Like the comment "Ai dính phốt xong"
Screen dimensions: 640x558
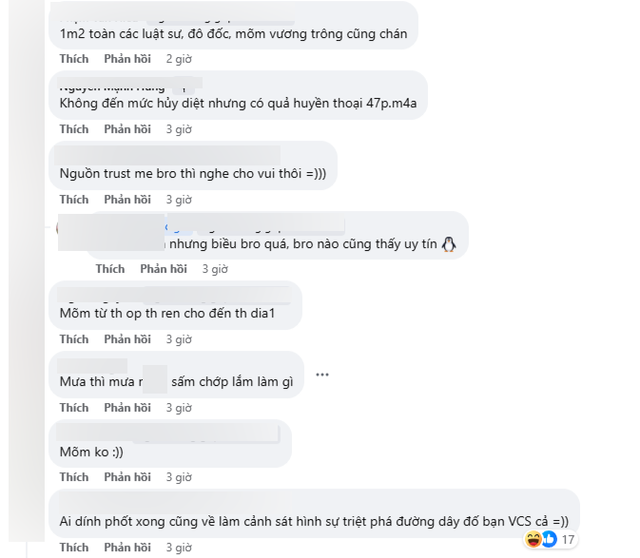pyautogui.click(x=74, y=547)
